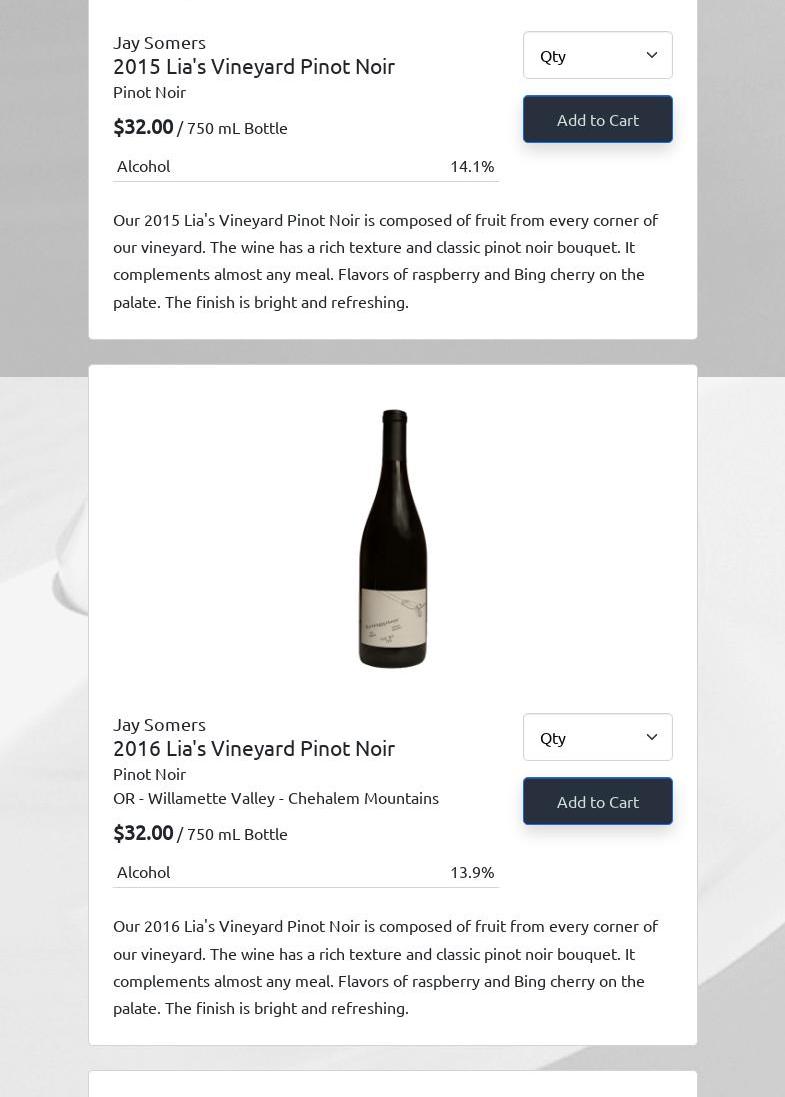Add 2016 Lia's Vineyard Pinot Noir to cart
This screenshot has width=785, height=1097.
pos(597,801)
